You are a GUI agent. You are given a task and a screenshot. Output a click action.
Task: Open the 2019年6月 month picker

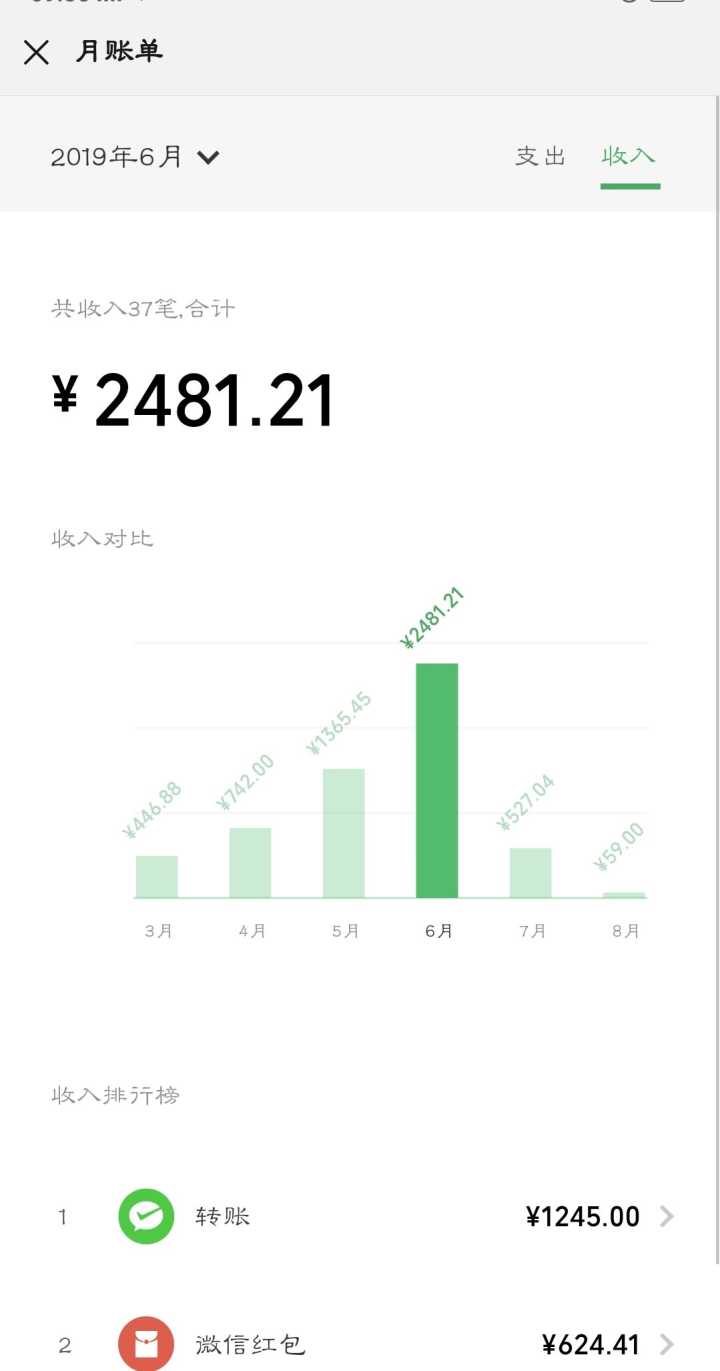135,157
